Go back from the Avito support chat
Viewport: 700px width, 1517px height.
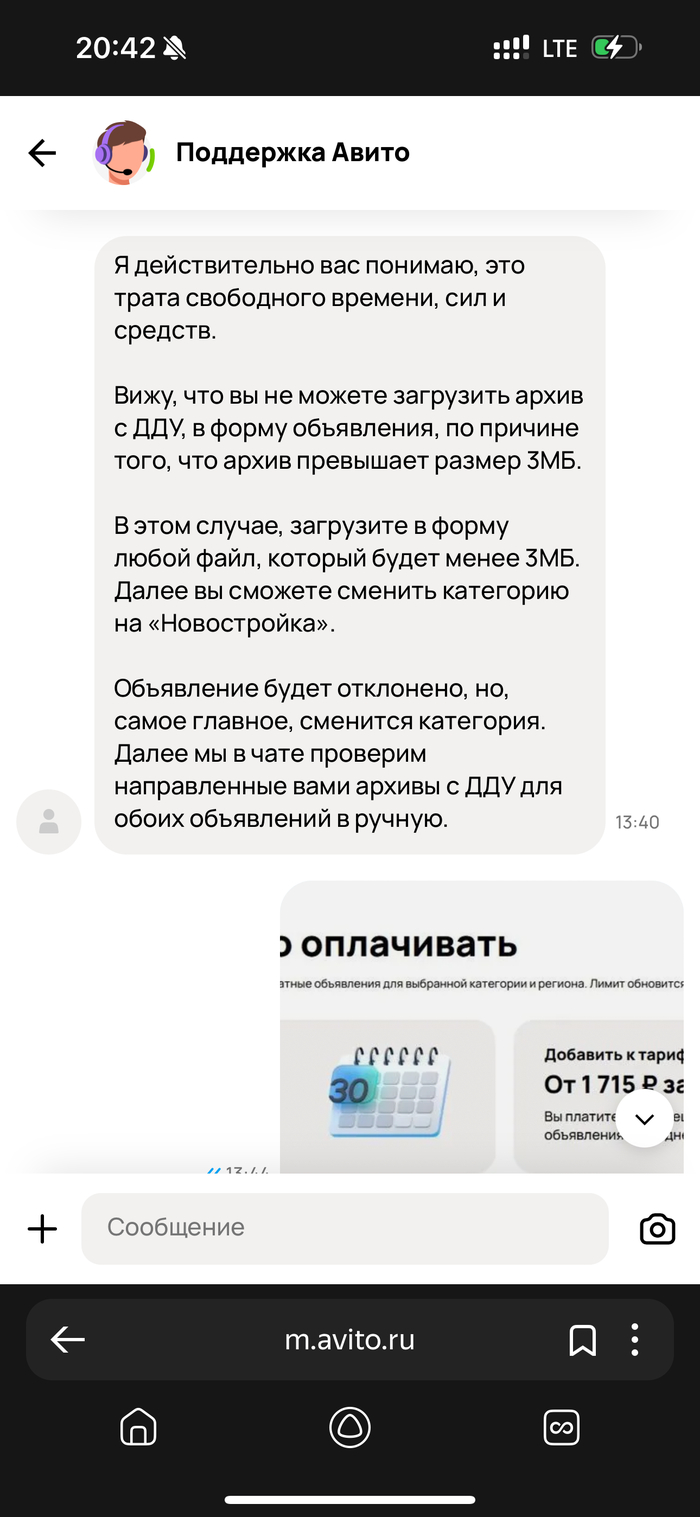pyautogui.click(x=42, y=153)
